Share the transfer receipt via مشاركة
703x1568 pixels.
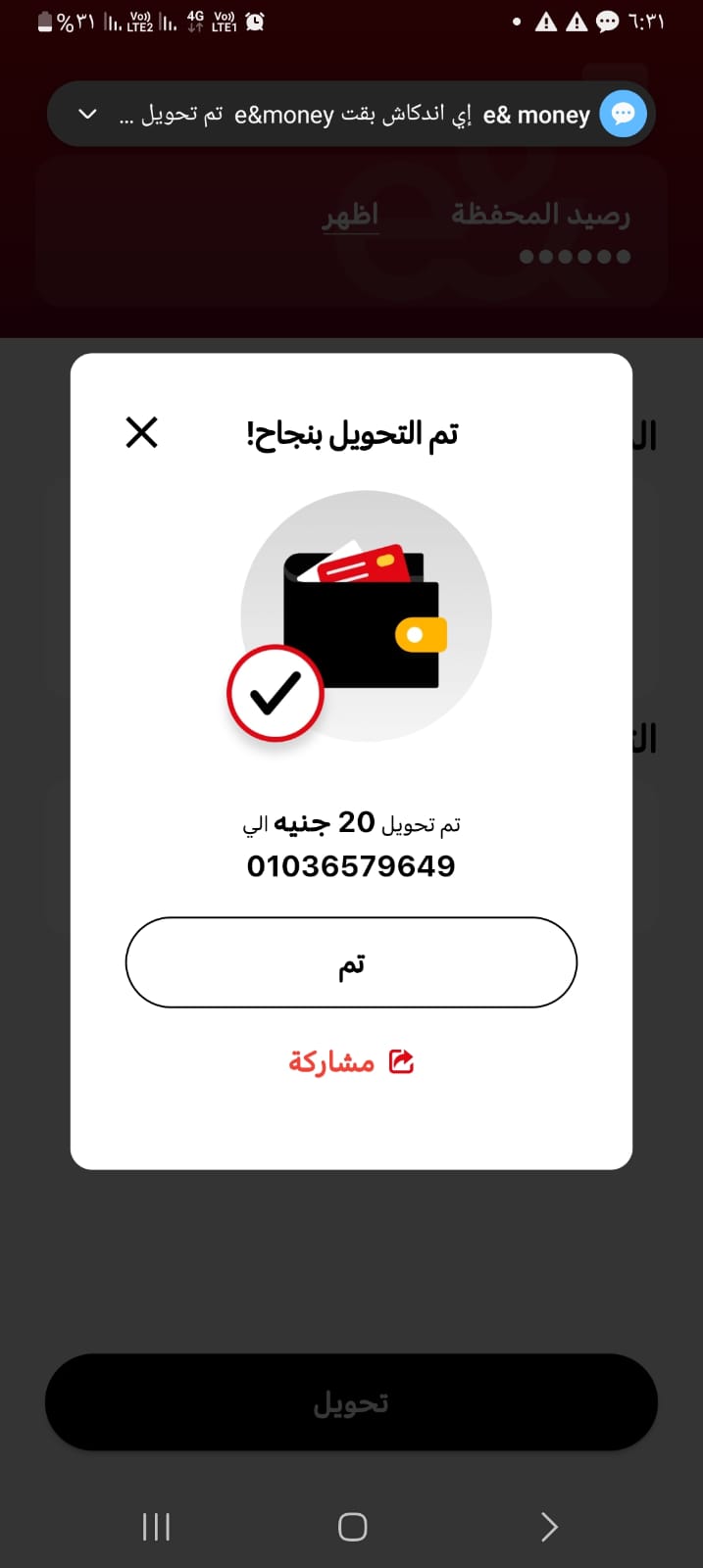pyautogui.click(x=351, y=1061)
